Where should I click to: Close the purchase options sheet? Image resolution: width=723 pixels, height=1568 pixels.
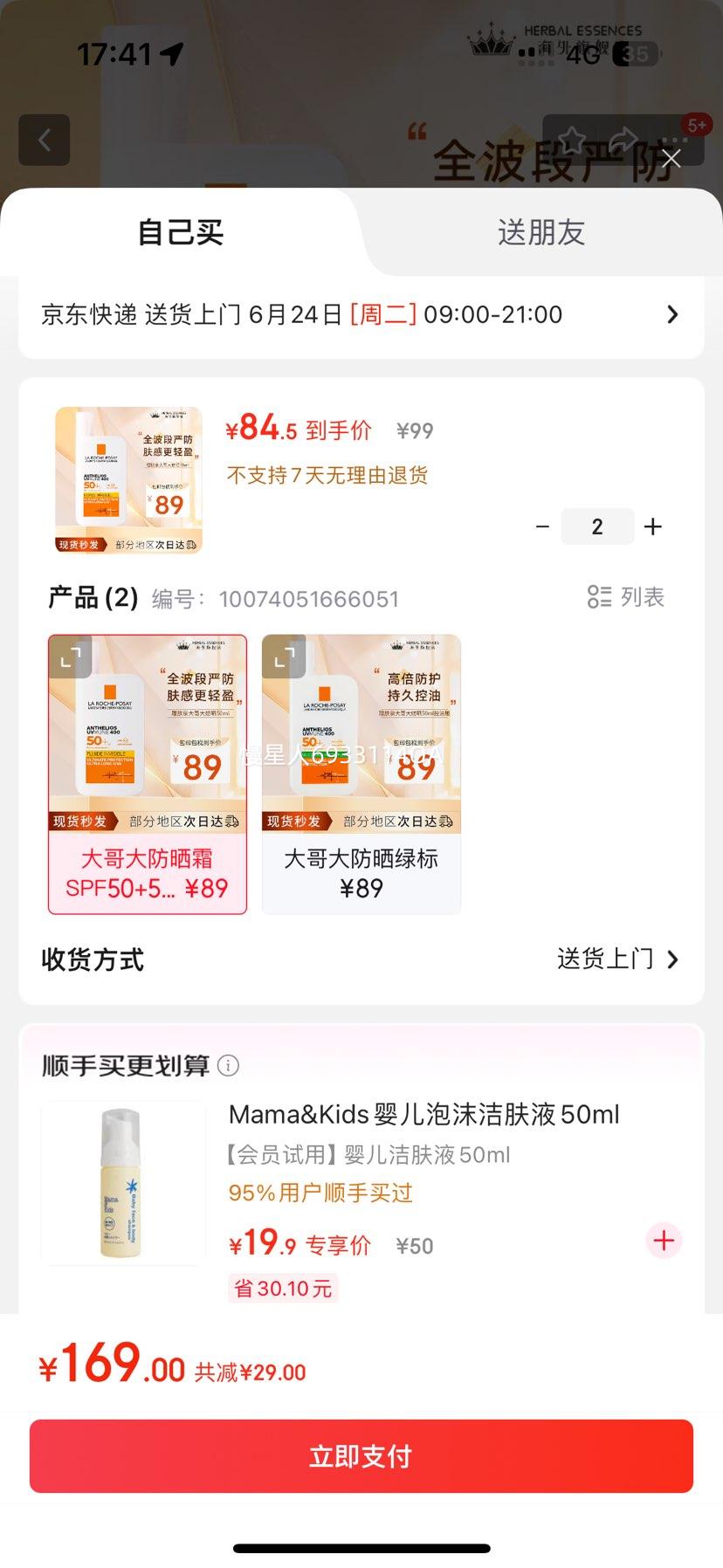tap(671, 158)
